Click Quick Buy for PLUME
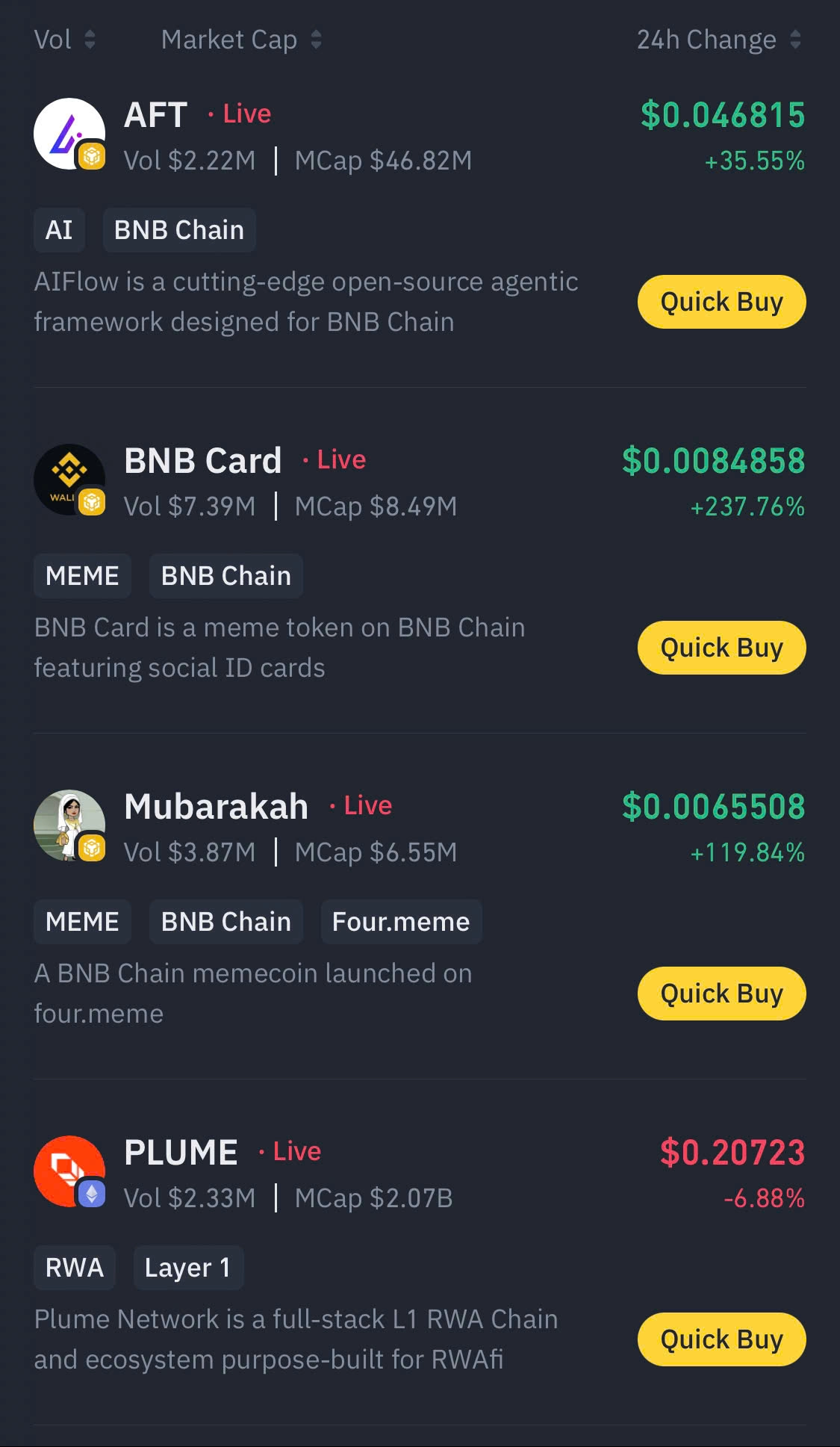The width and height of the screenshot is (840, 1447). click(x=721, y=1339)
